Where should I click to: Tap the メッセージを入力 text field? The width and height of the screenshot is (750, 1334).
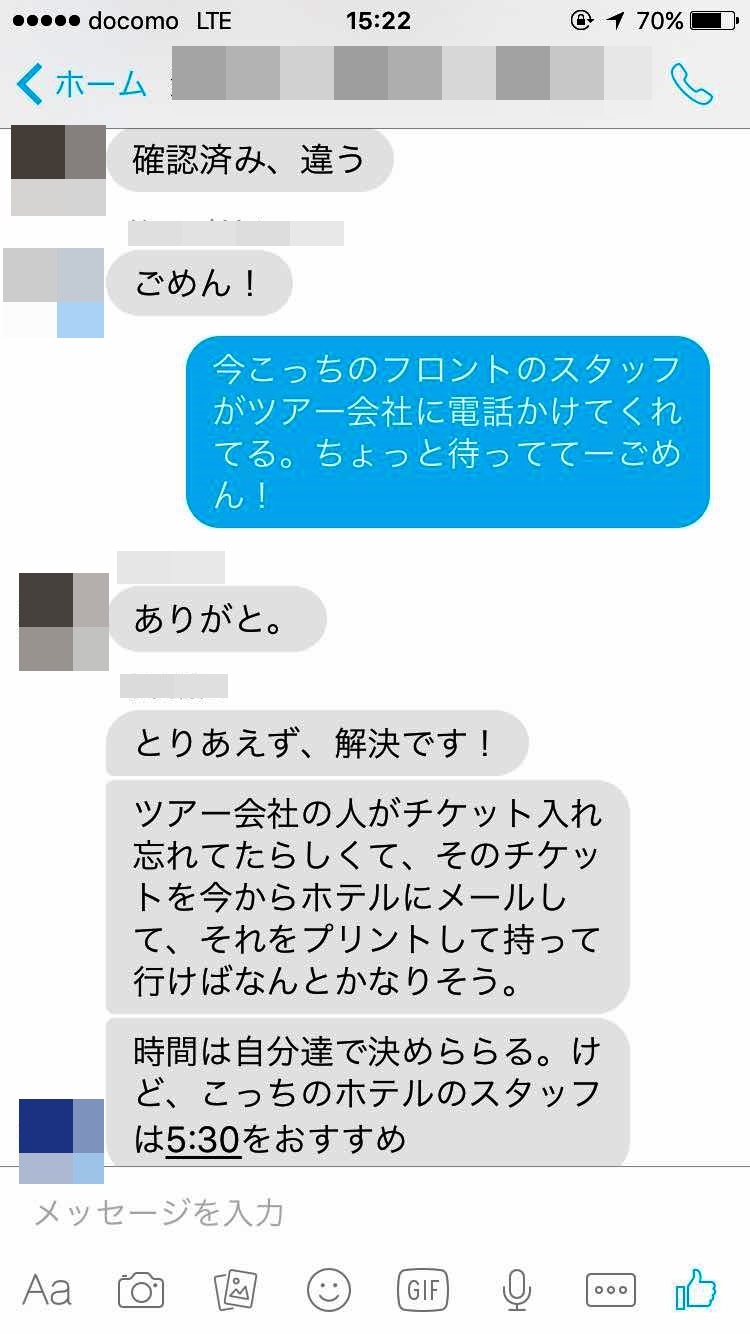pos(375,1213)
